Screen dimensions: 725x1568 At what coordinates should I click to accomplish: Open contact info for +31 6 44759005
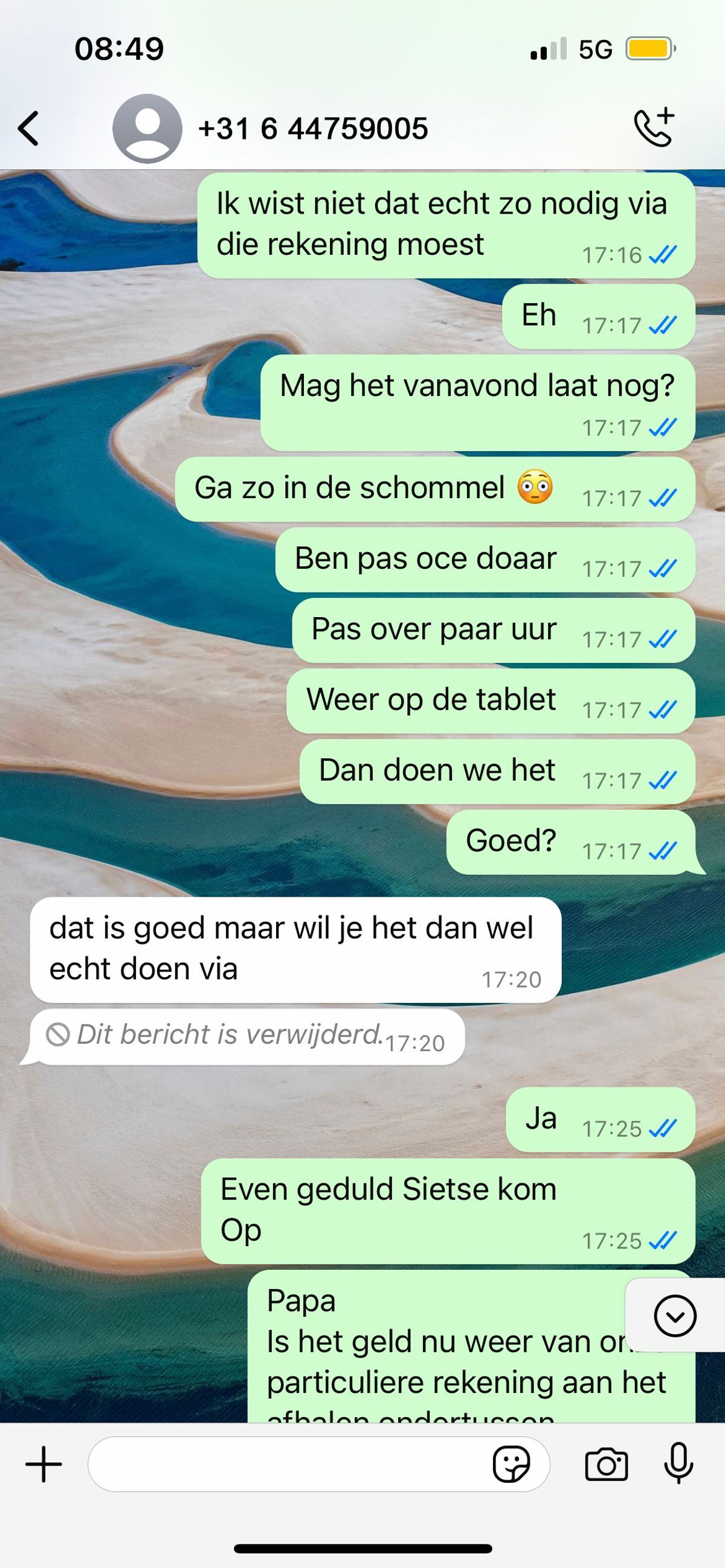312,129
